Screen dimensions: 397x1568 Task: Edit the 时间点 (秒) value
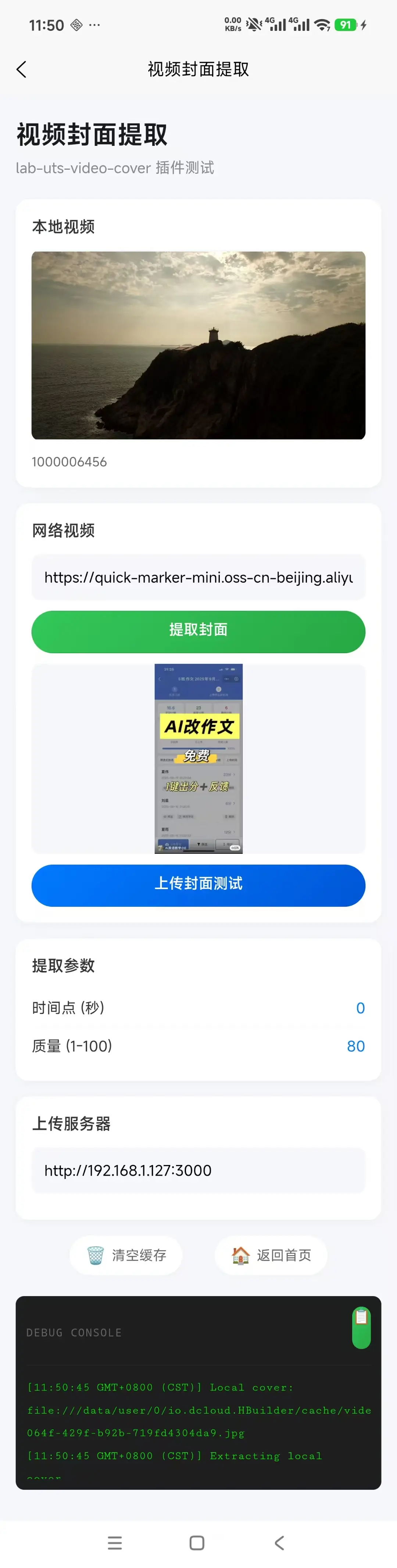pyautogui.click(x=360, y=1008)
